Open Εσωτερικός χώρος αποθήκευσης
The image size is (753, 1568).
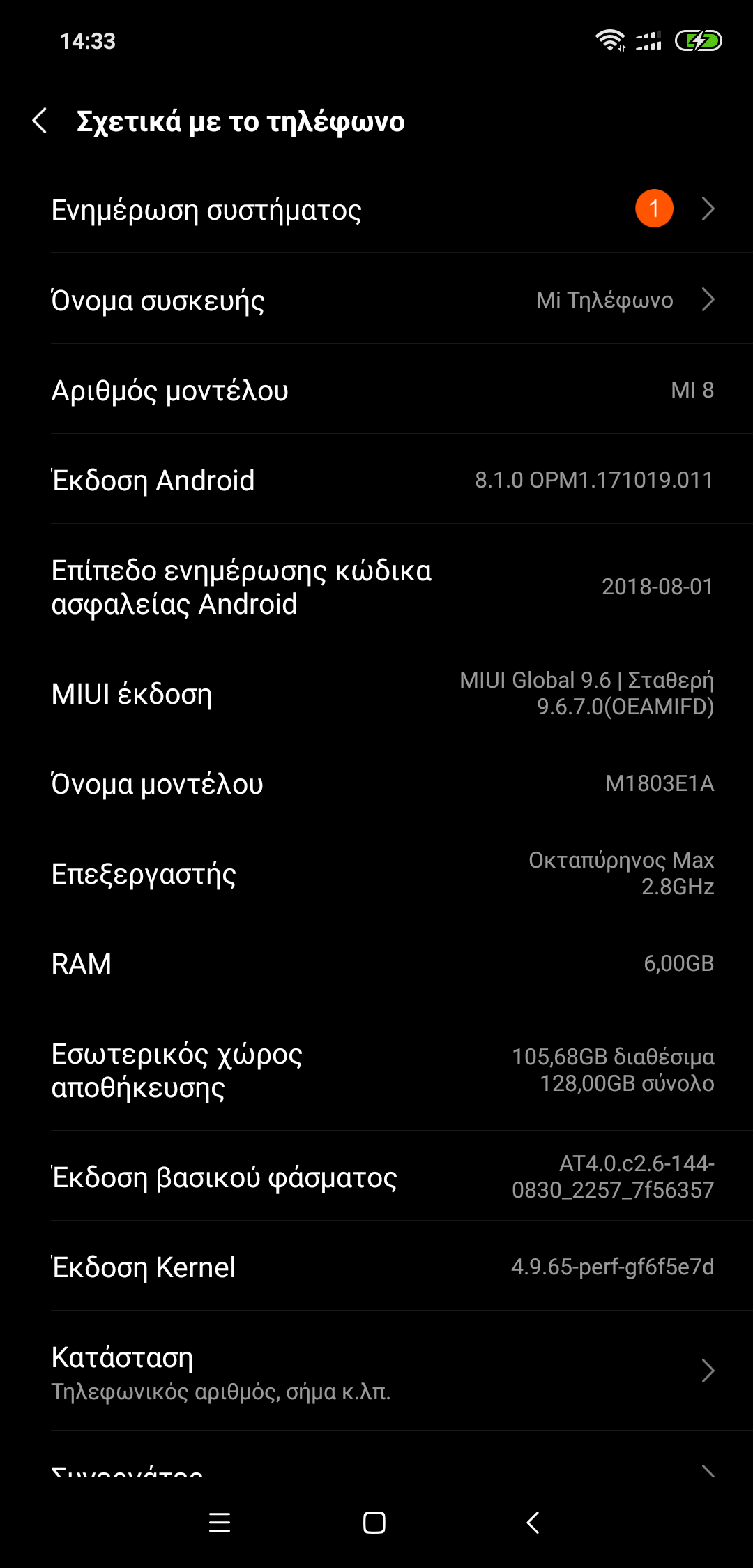[x=376, y=1070]
